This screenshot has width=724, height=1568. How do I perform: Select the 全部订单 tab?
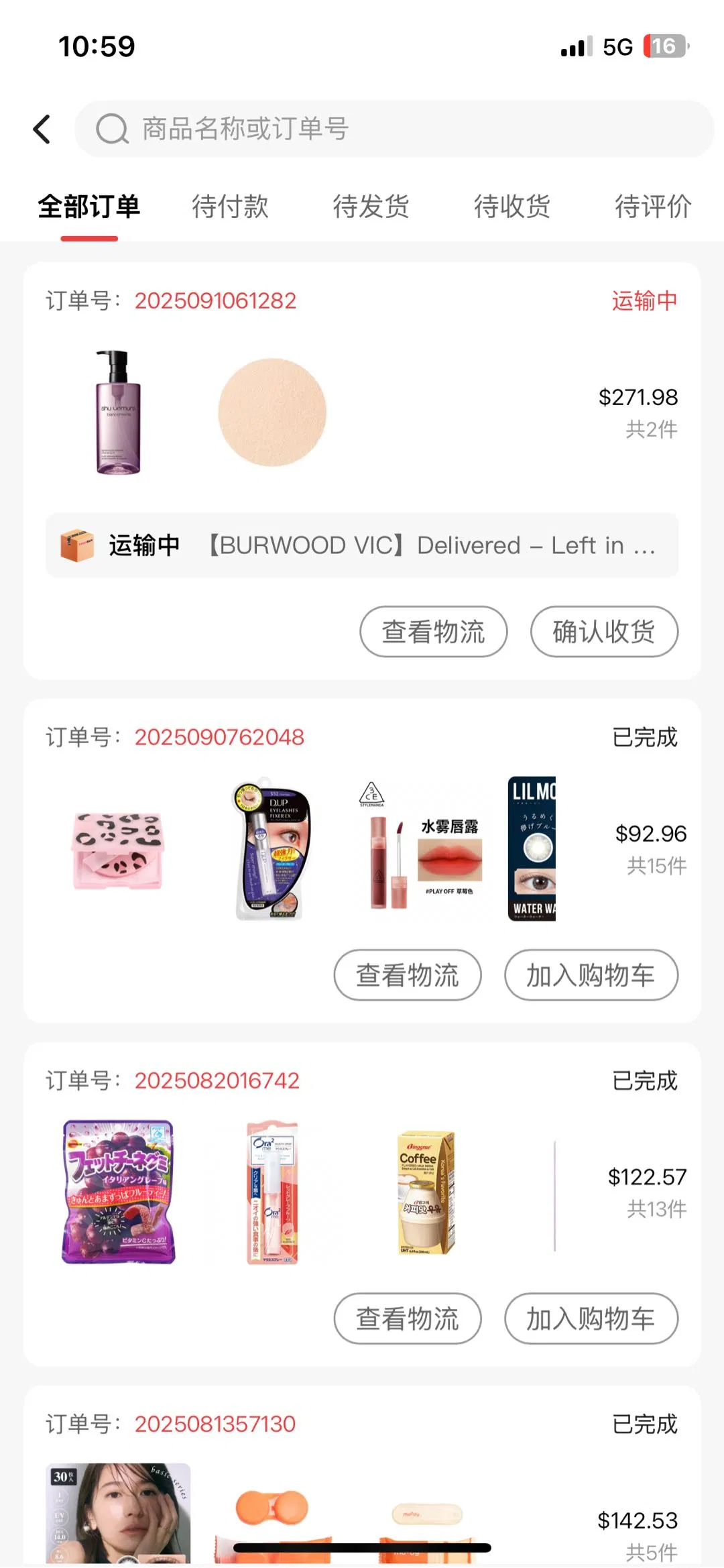point(89,207)
